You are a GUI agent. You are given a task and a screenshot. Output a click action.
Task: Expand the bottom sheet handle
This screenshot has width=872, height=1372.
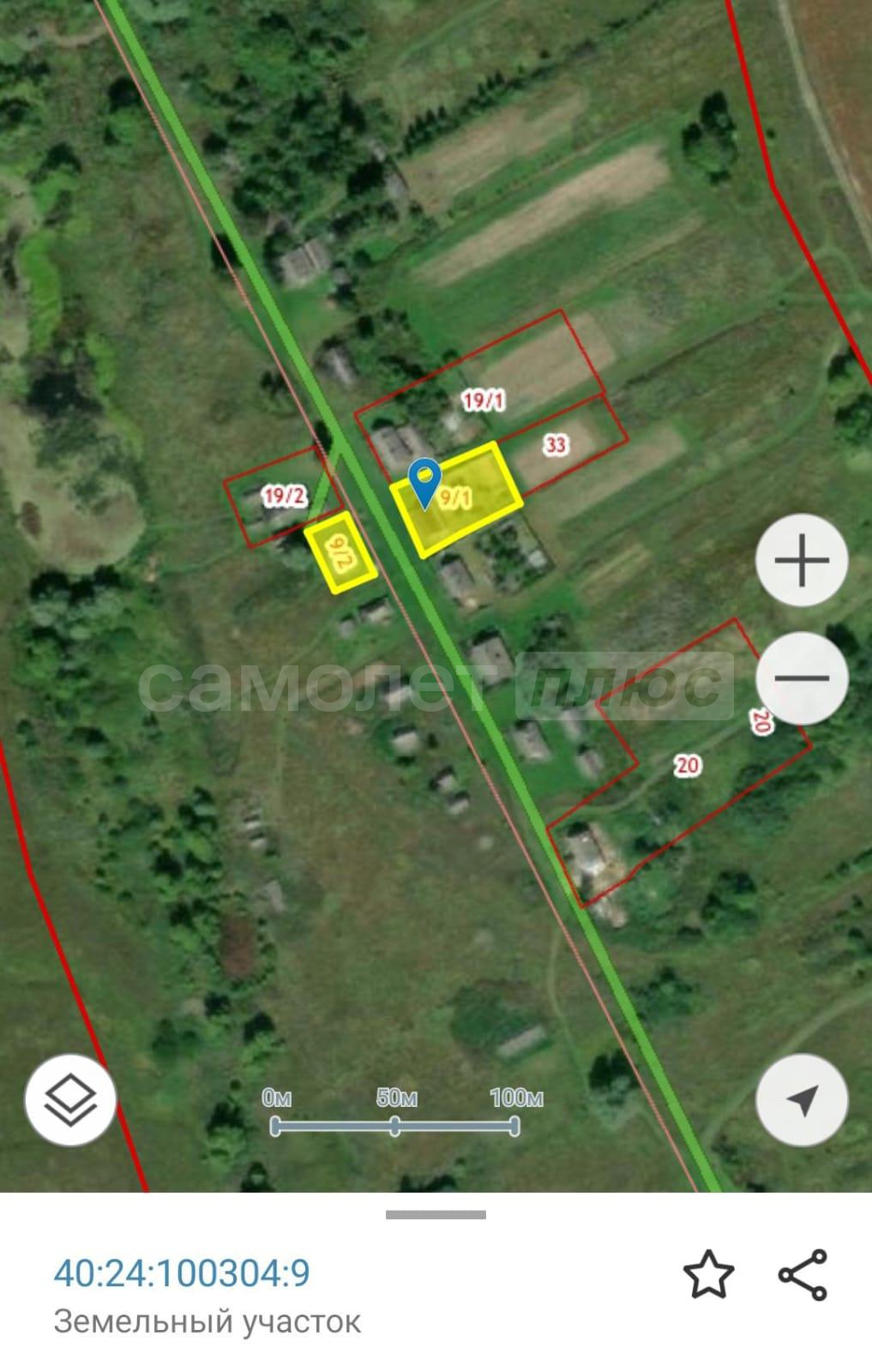(x=436, y=1214)
